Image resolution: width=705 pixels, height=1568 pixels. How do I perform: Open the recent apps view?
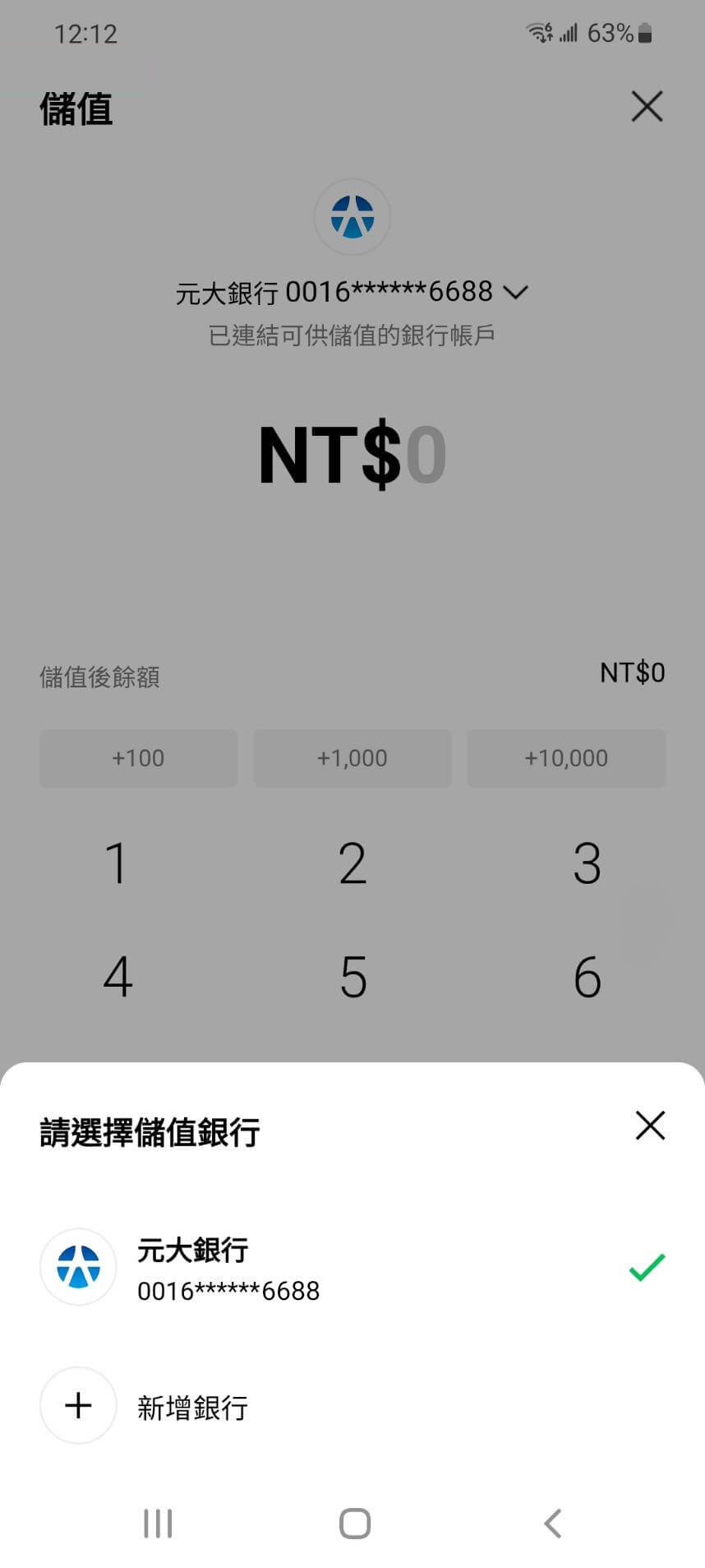click(158, 1523)
